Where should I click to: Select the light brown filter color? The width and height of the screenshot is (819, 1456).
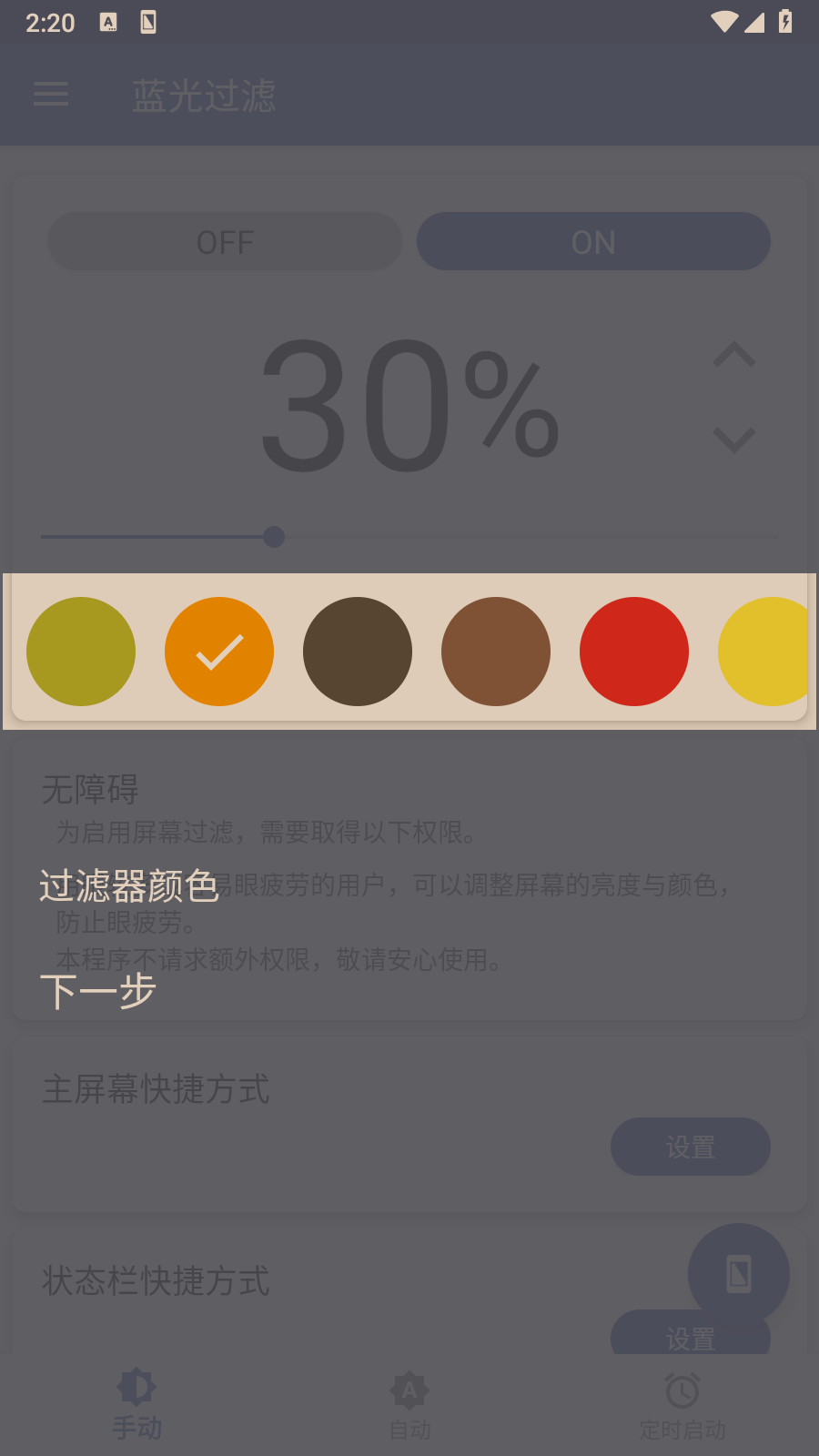click(496, 652)
